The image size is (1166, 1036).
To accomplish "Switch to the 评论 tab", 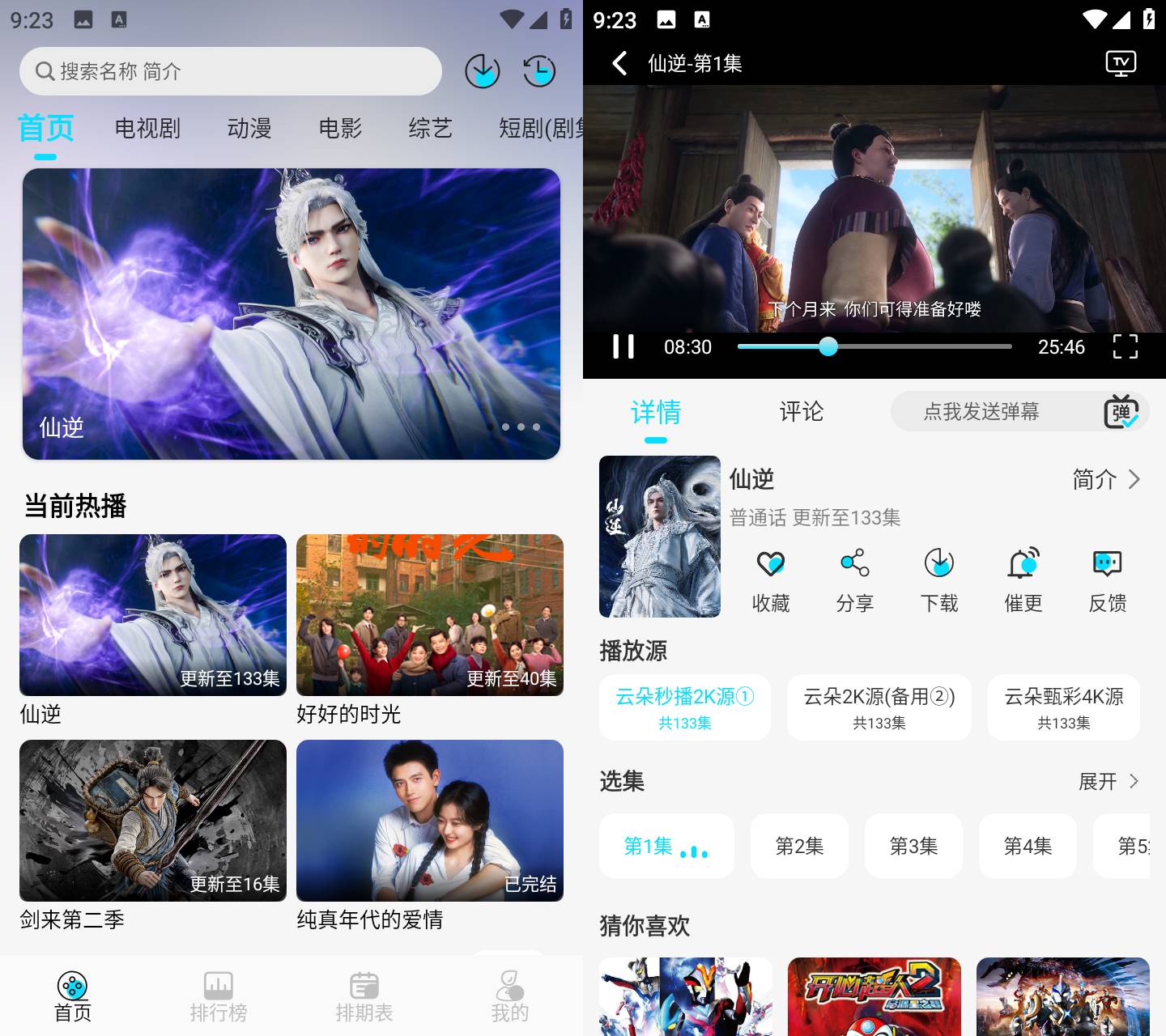I will tap(801, 411).
